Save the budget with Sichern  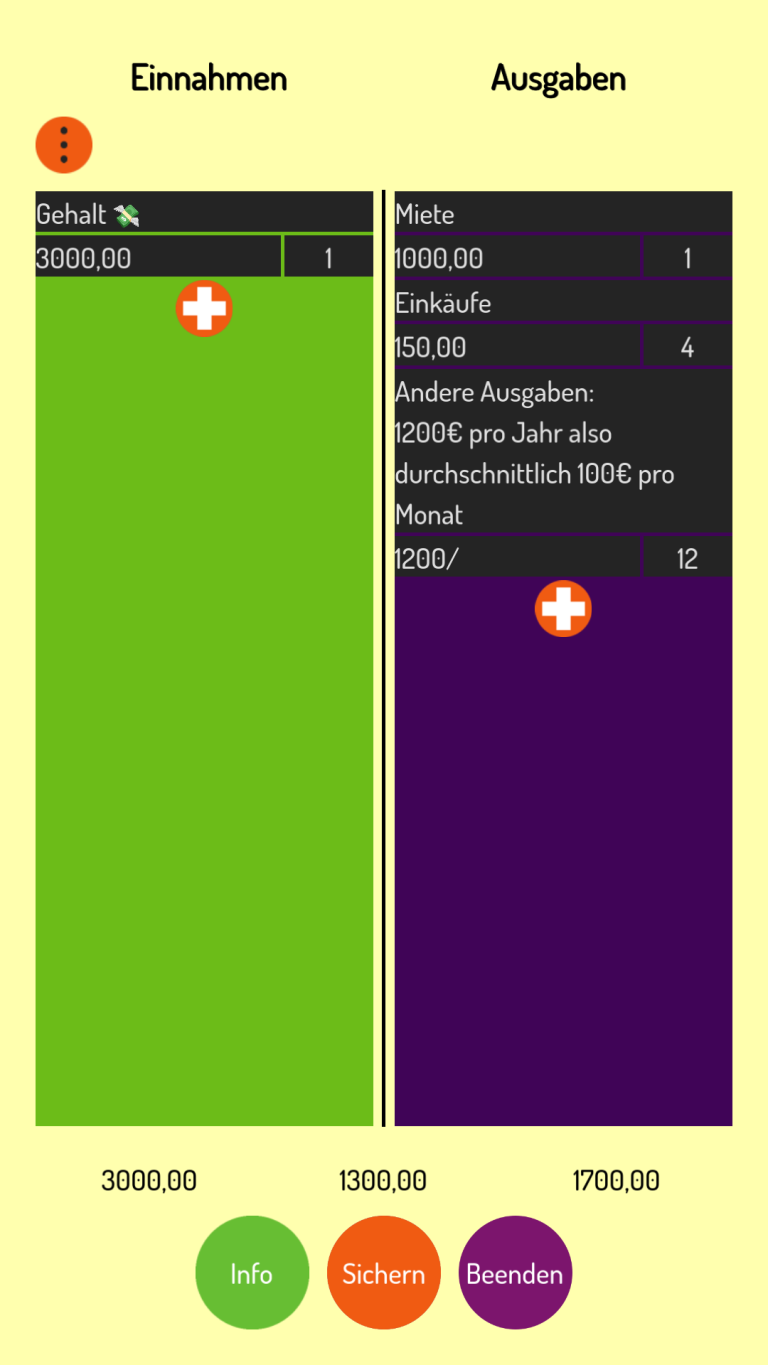pos(383,1273)
